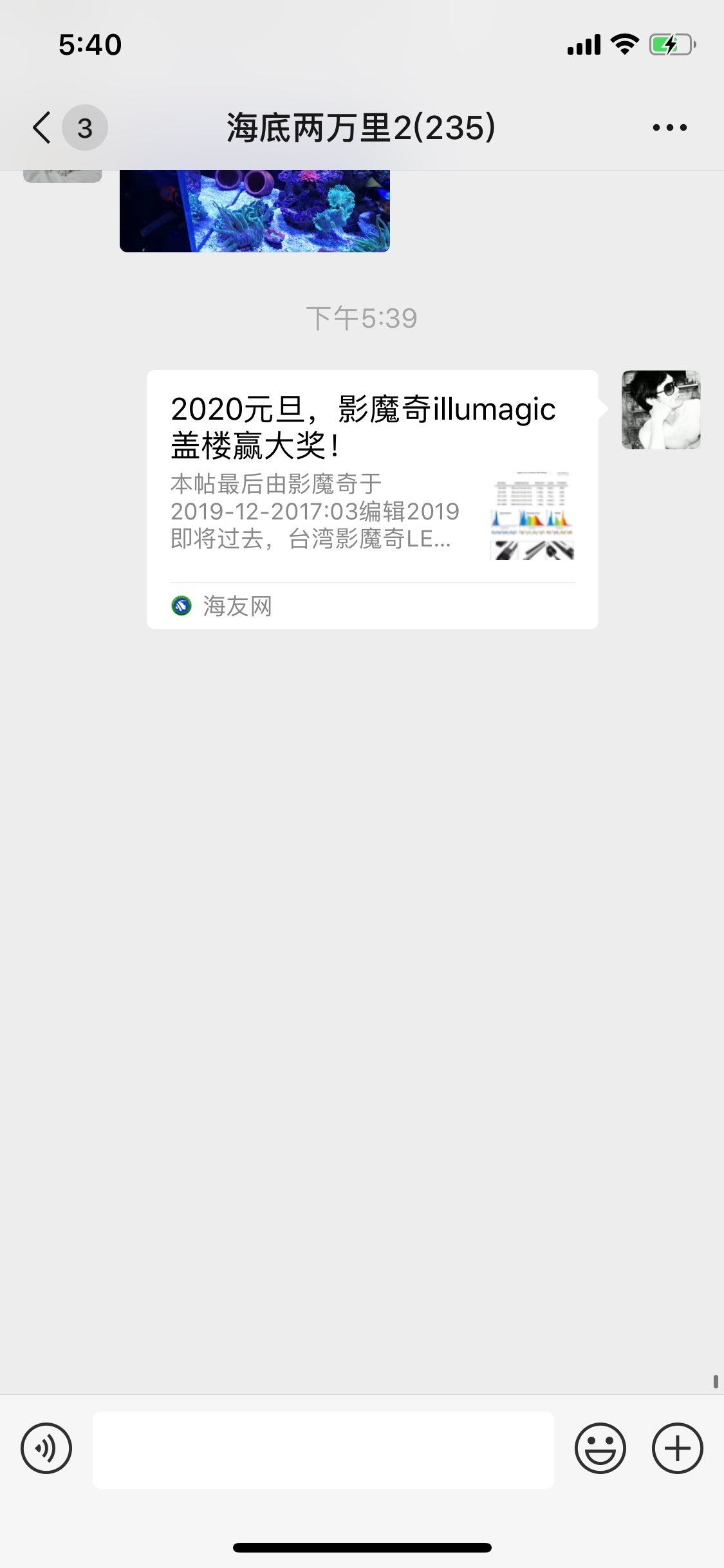The height and width of the screenshot is (1568, 724).
Task: Open the emoji sticker panel
Action: point(600,1448)
